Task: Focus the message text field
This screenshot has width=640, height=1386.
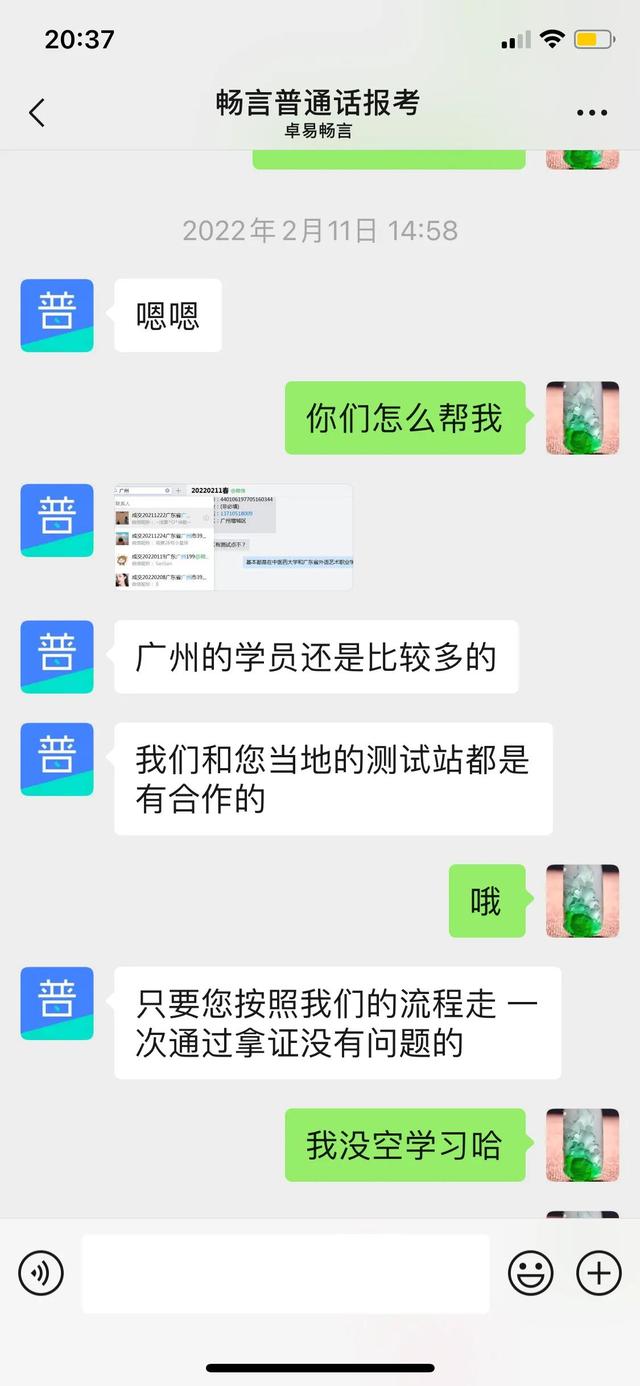Action: [x=285, y=1273]
